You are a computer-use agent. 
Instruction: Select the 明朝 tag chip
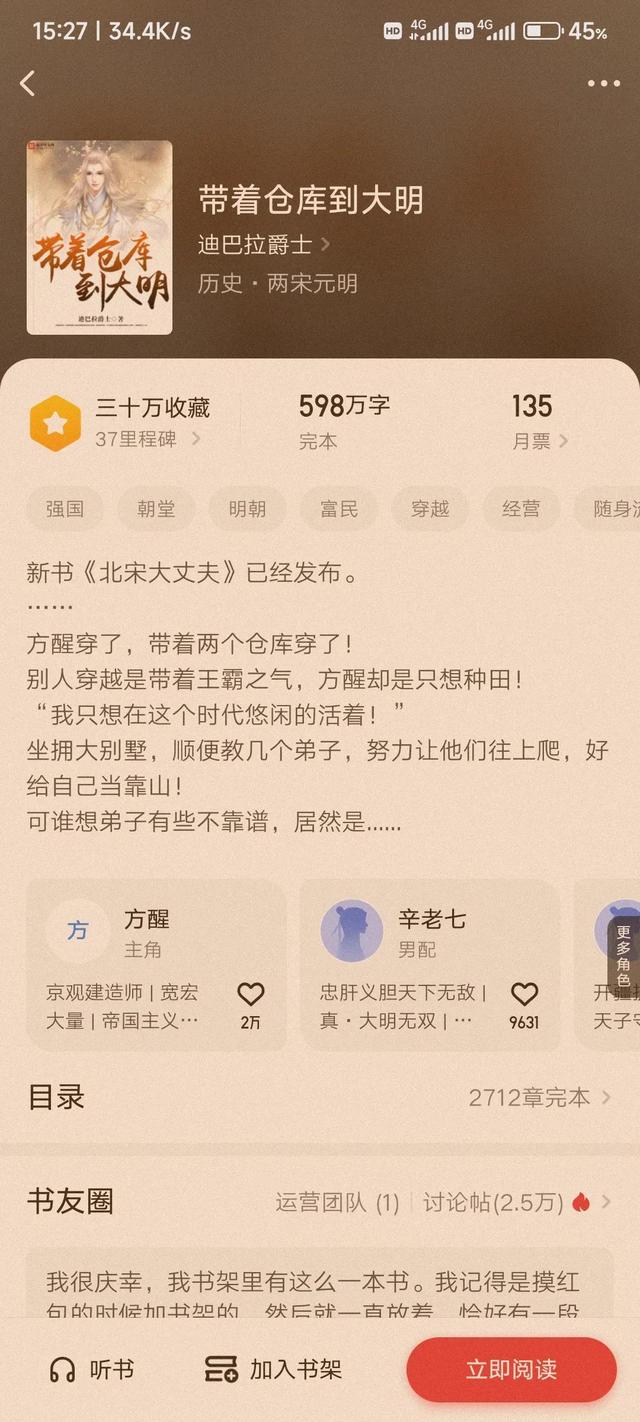click(x=247, y=509)
